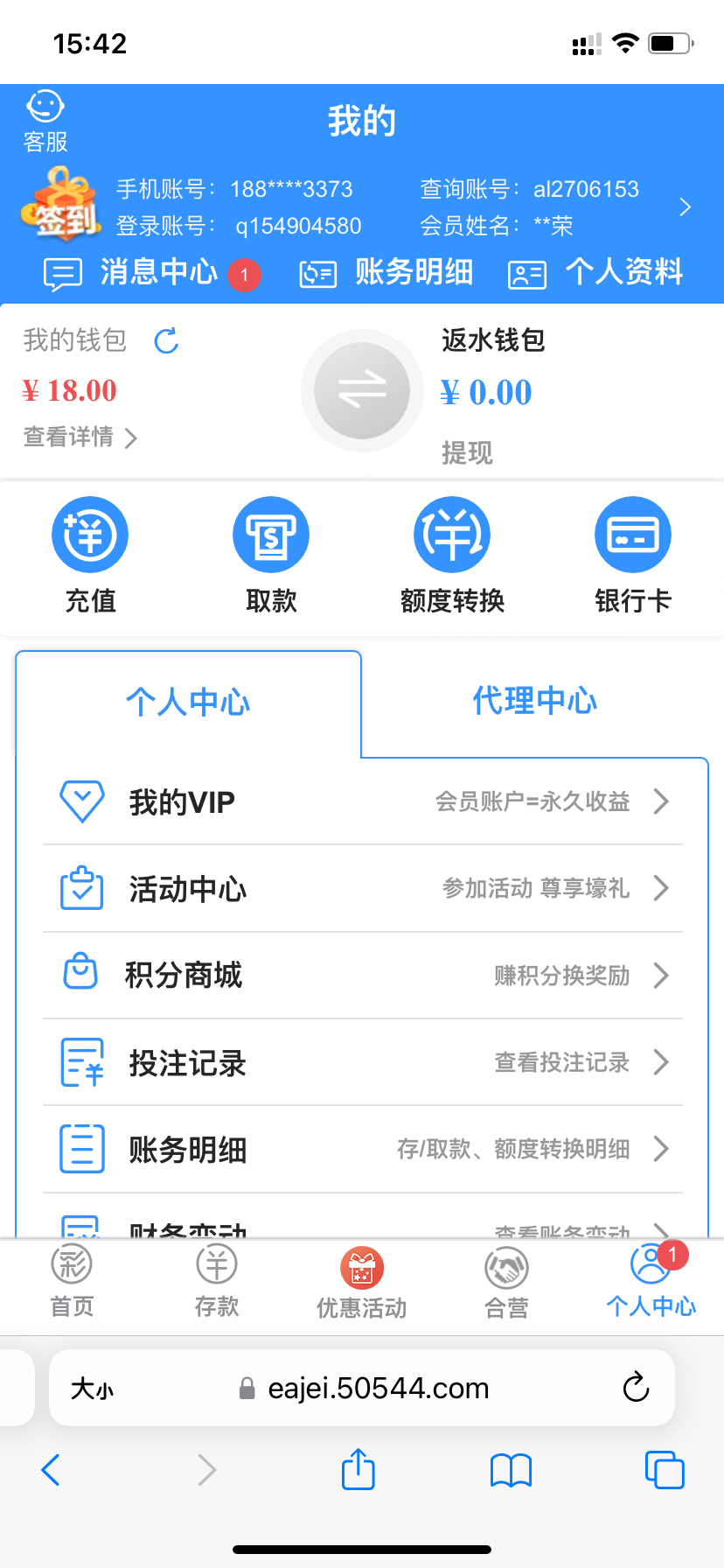The height and width of the screenshot is (1568, 724).
Task: Open the 积分商城 row
Action: coord(362,976)
